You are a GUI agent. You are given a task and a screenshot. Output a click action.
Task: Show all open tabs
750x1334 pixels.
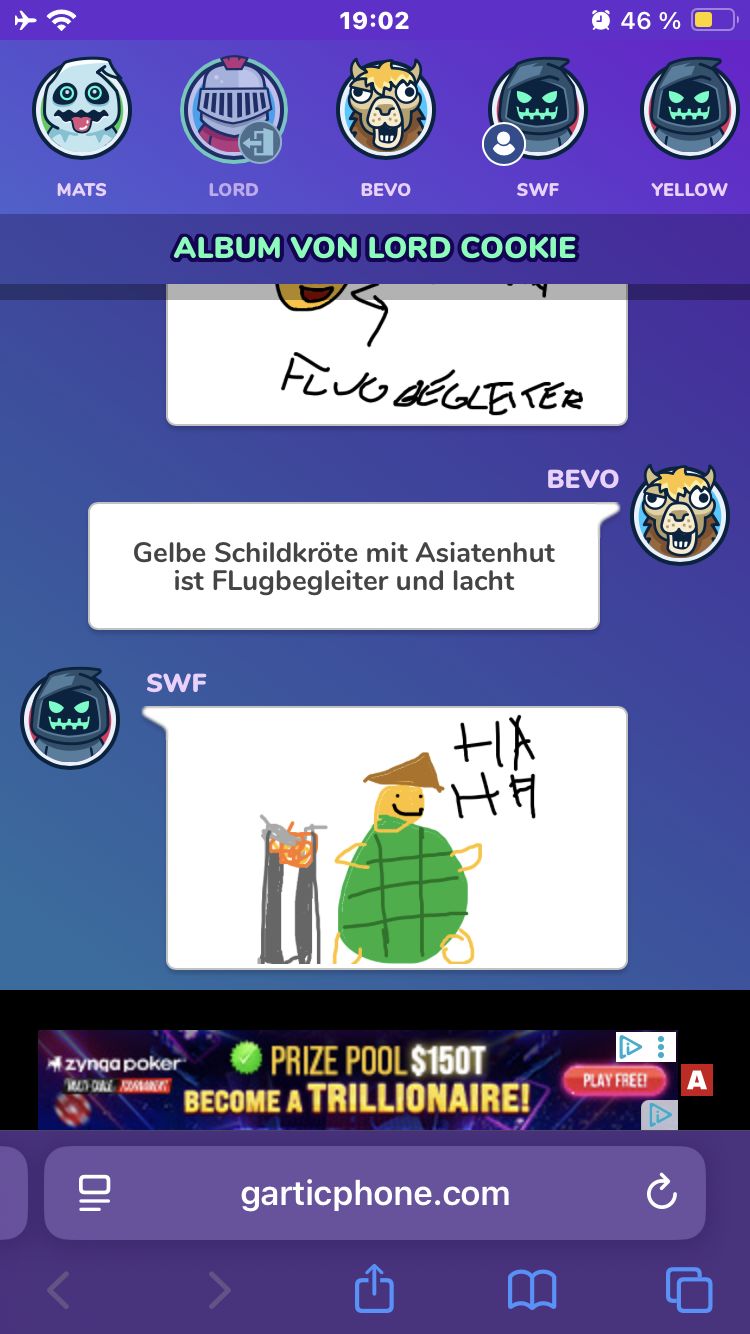click(689, 1290)
